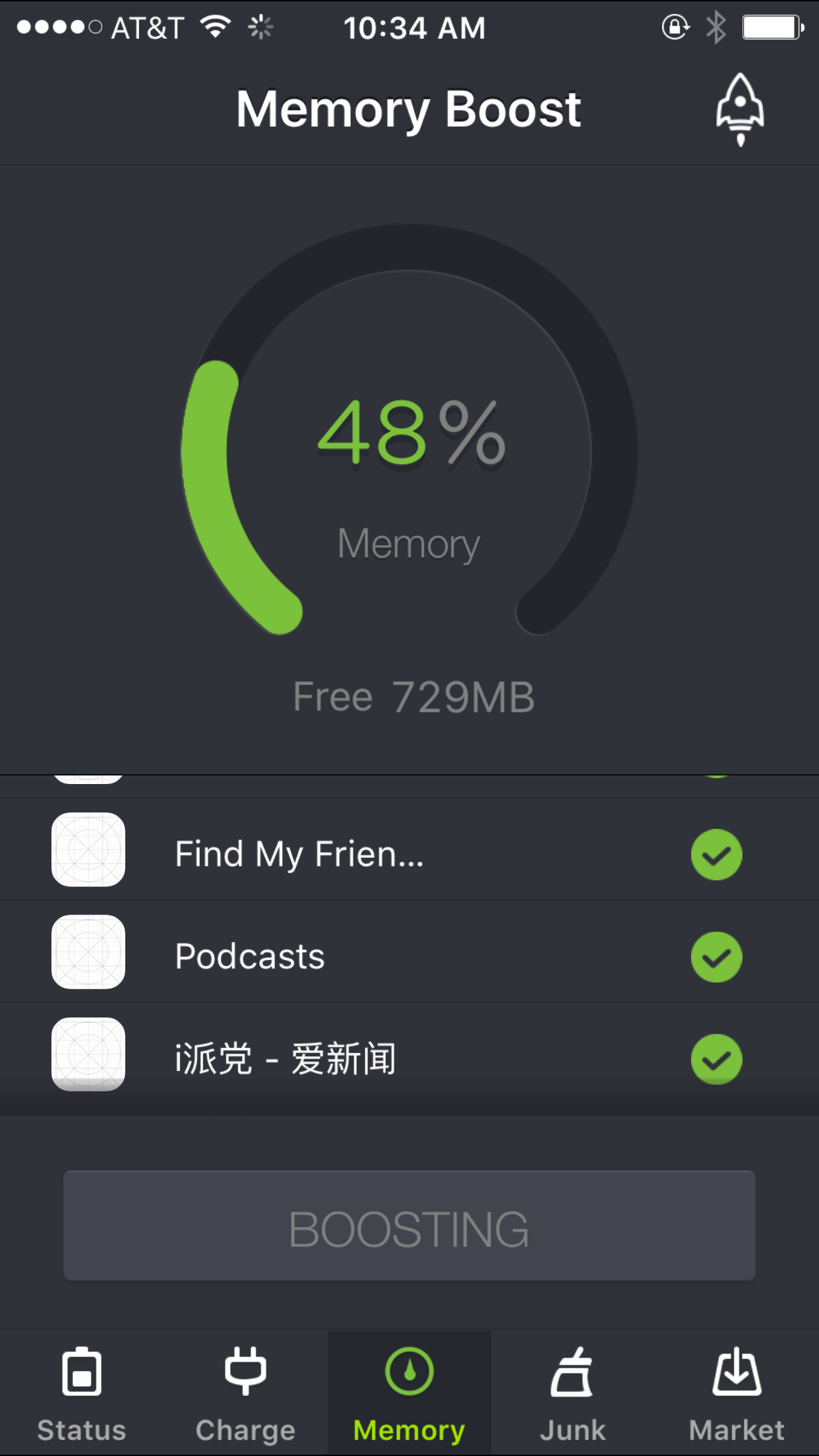This screenshot has height=1456, width=819.
Task: Deselect Podcasts from the boost list
Action: [716, 957]
